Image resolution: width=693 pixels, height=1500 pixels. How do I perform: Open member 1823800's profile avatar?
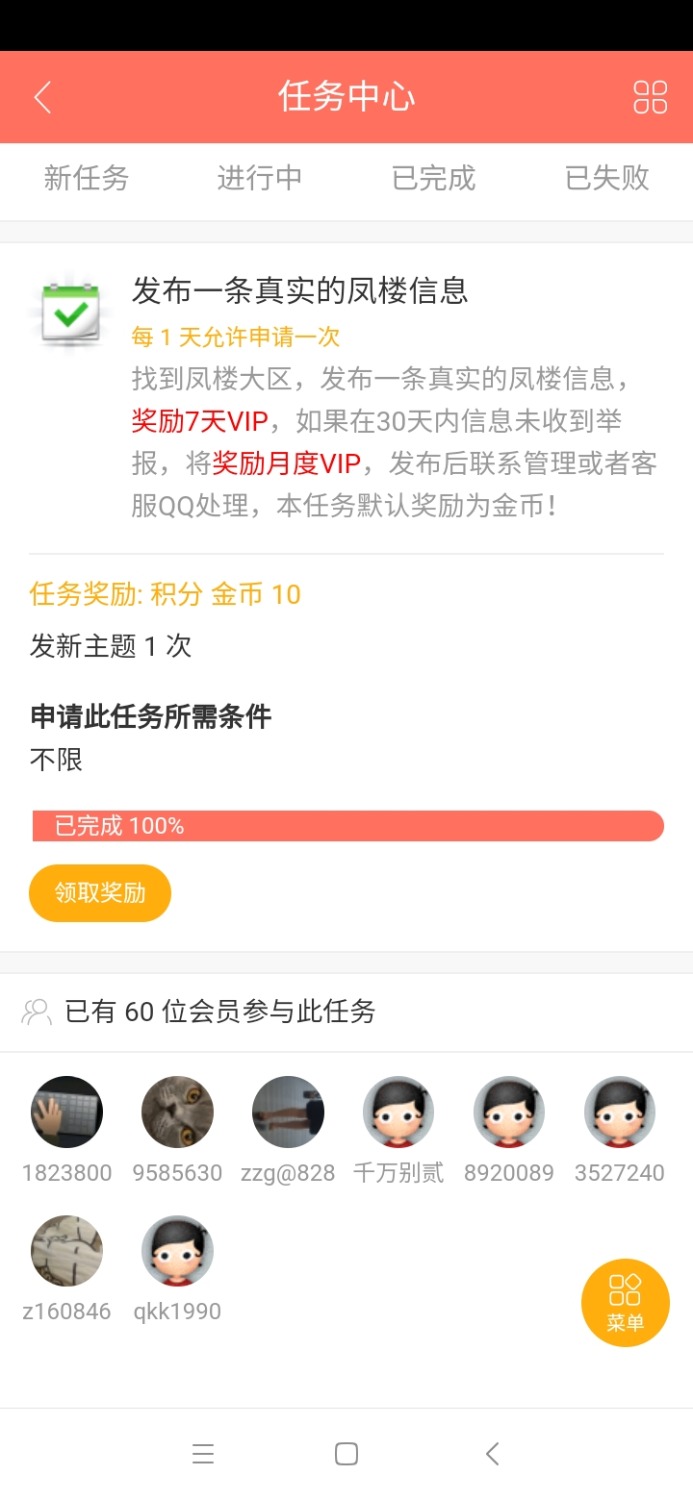coord(67,1112)
